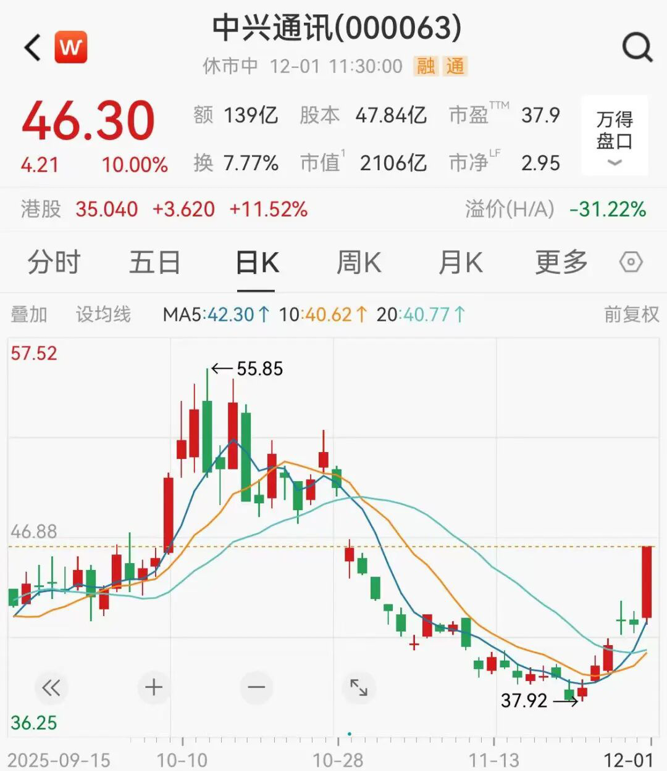Screen dimensions: 667x771
Task: Open chart settings hexagon icon
Action: click(631, 263)
